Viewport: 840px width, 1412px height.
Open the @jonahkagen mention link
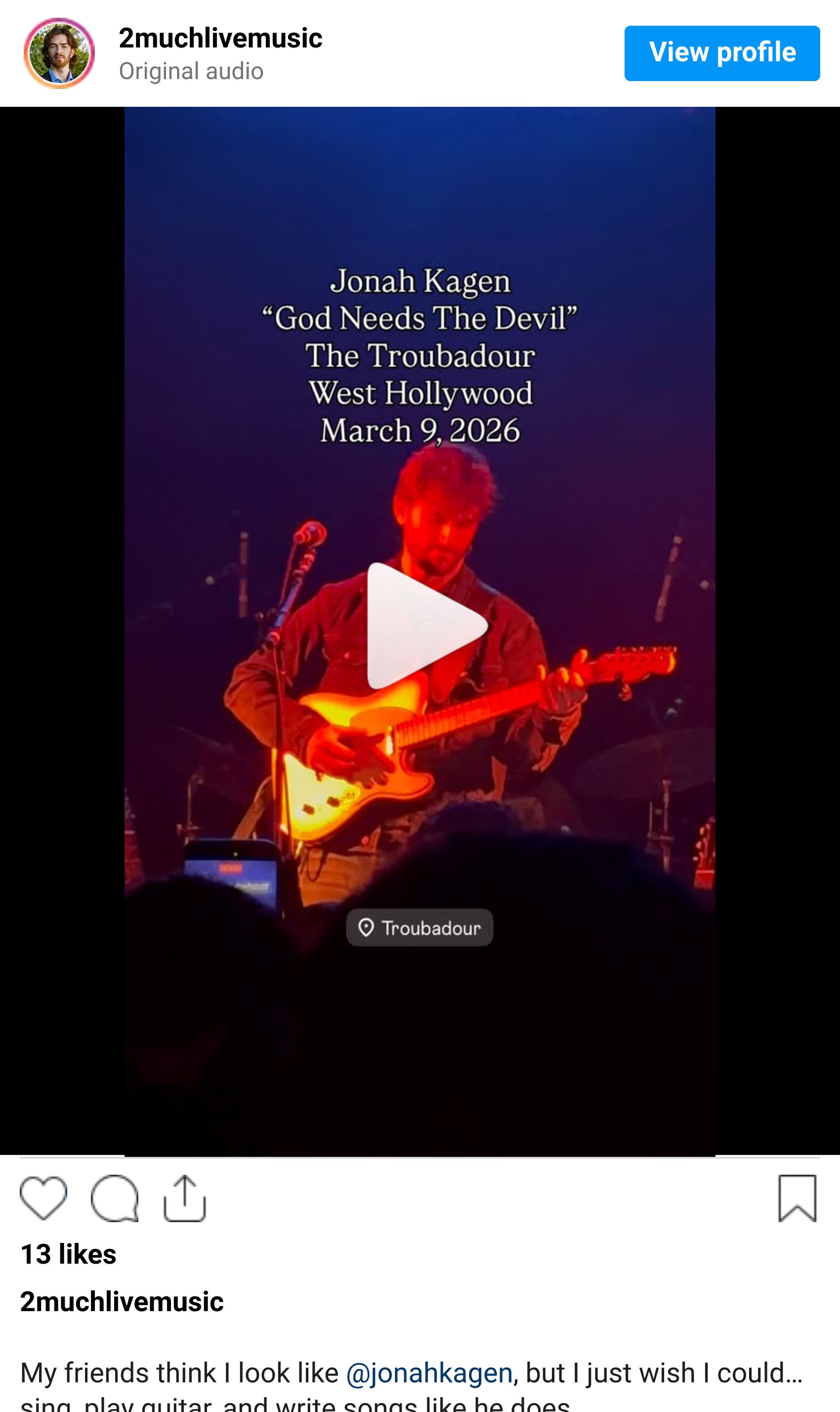(x=429, y=1372)
